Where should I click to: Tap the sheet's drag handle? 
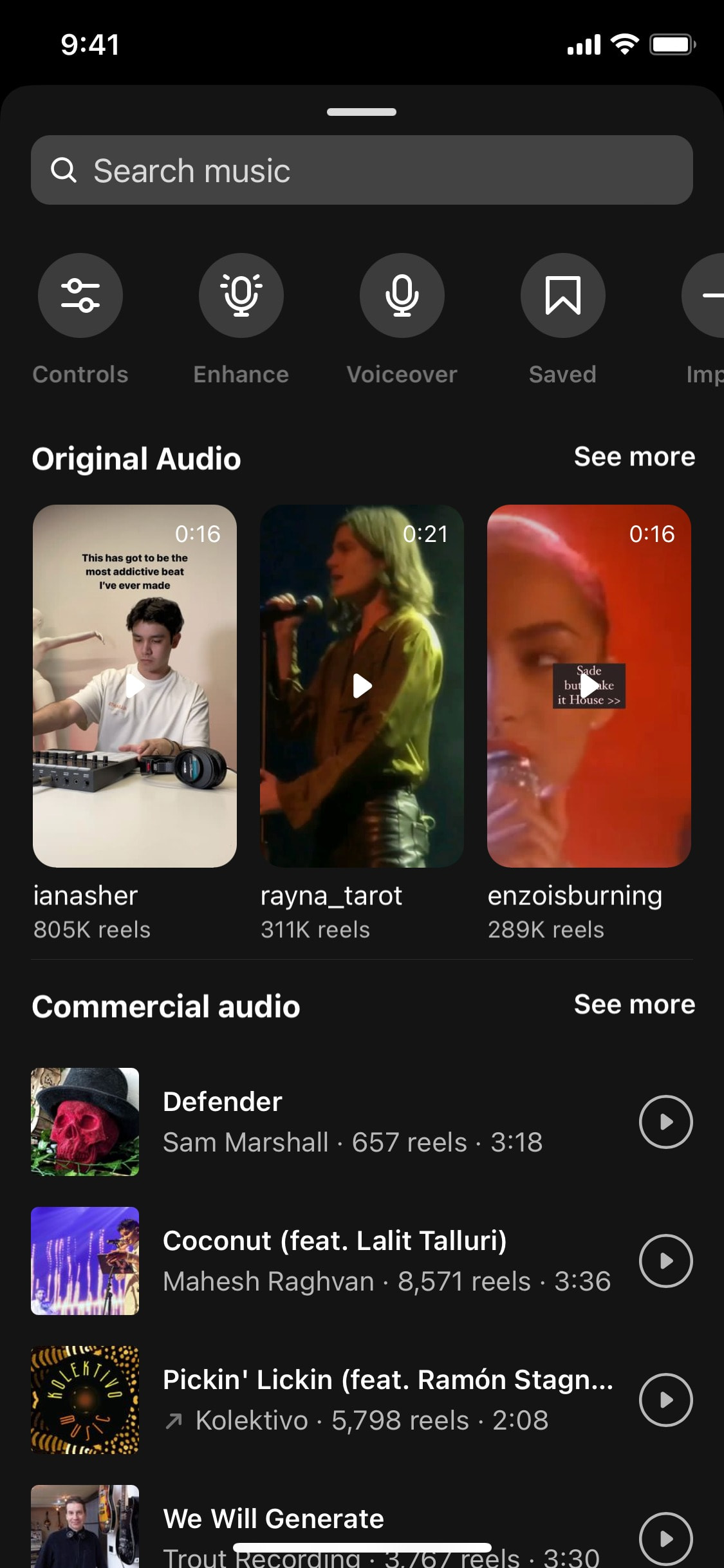tap(362, 112)
